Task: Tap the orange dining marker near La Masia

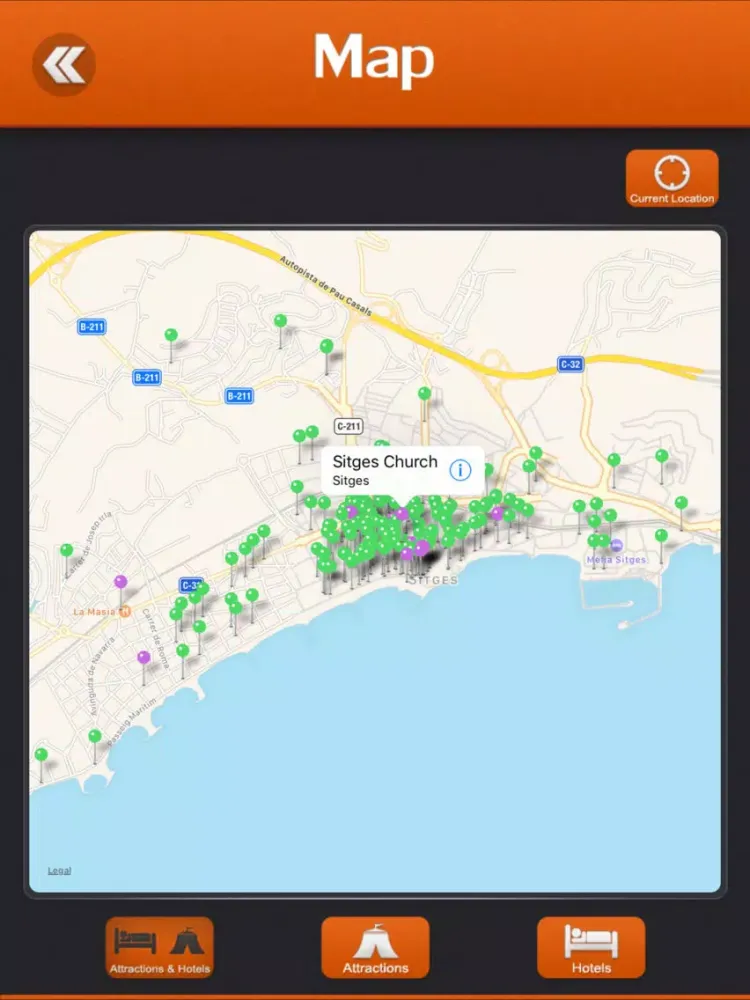Action: point(126,609)
